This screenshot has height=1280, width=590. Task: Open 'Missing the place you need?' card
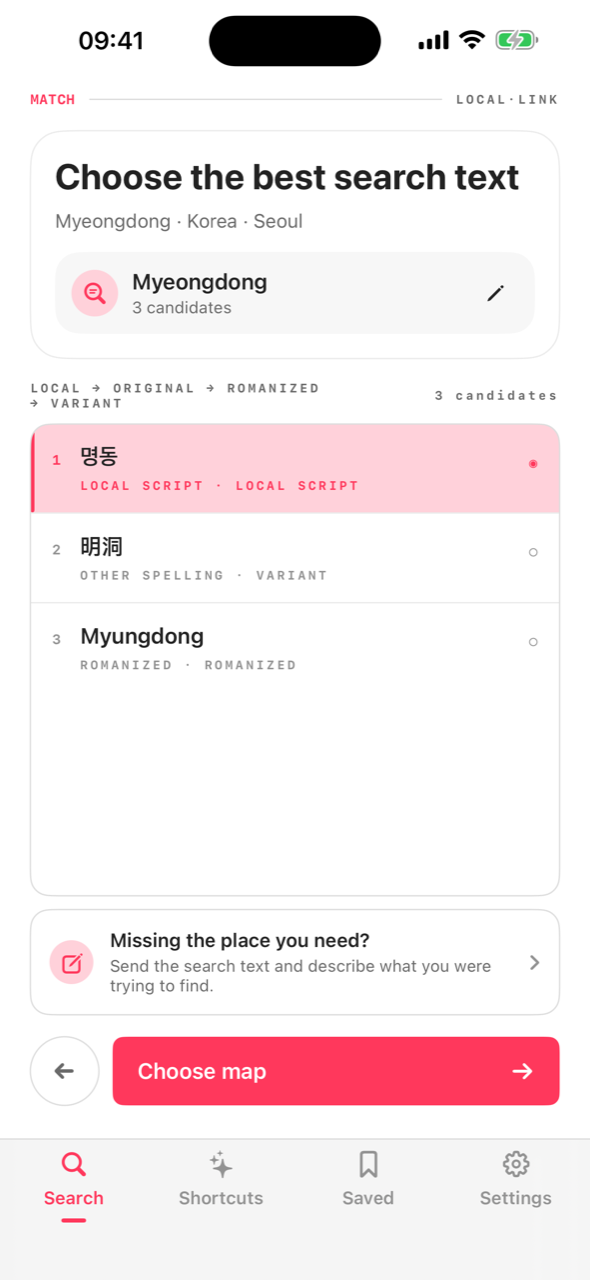pos(295,962)
